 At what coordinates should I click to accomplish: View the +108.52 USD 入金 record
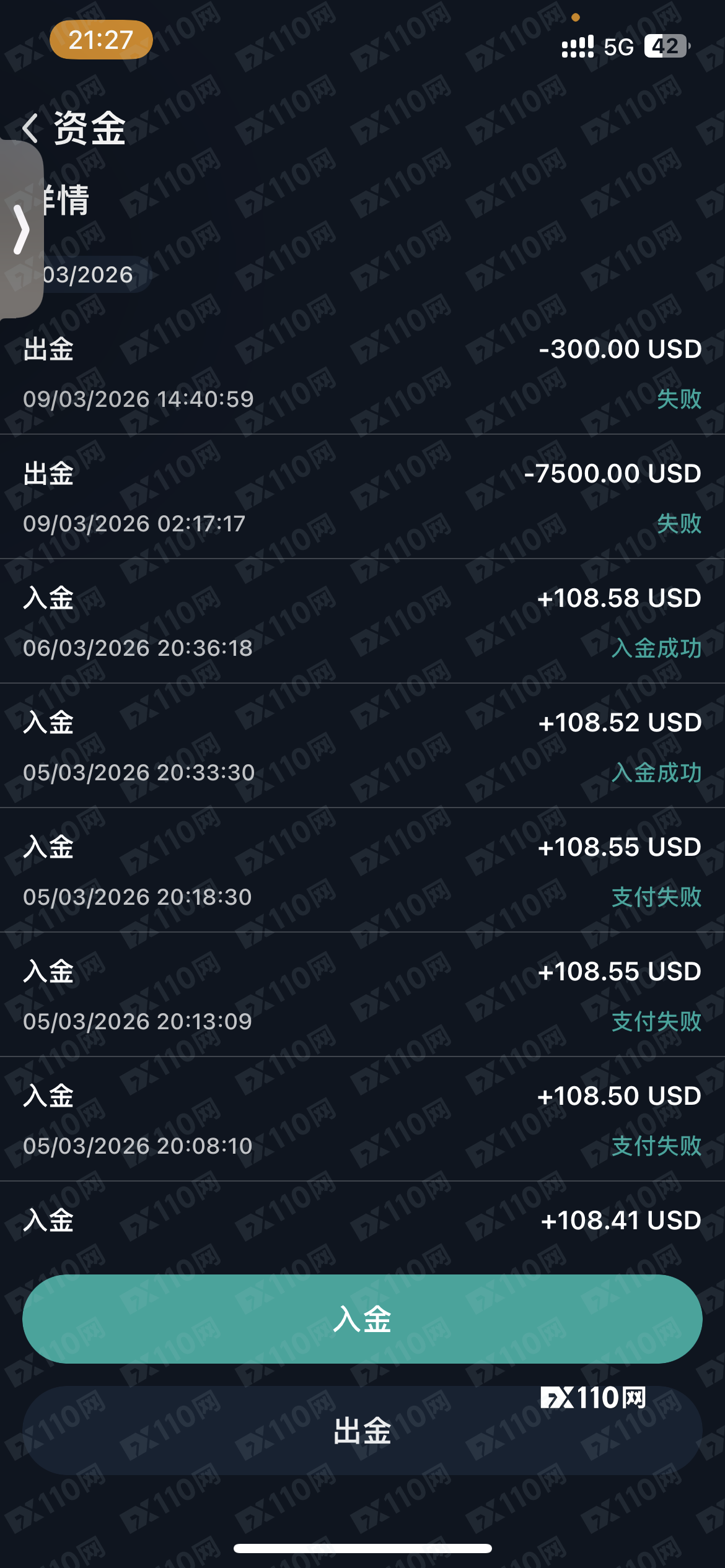pyautogui.click(x=362, y=747)
